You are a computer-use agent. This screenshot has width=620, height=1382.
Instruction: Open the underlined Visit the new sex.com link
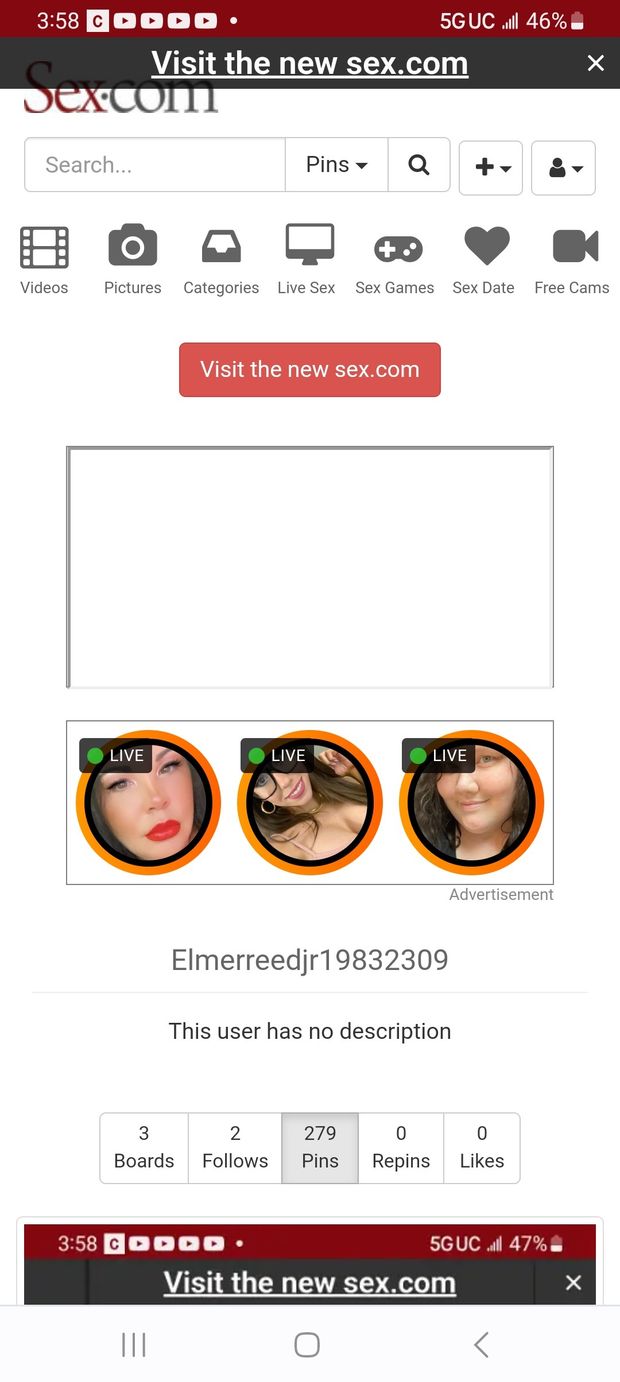(x=309, y=63)
